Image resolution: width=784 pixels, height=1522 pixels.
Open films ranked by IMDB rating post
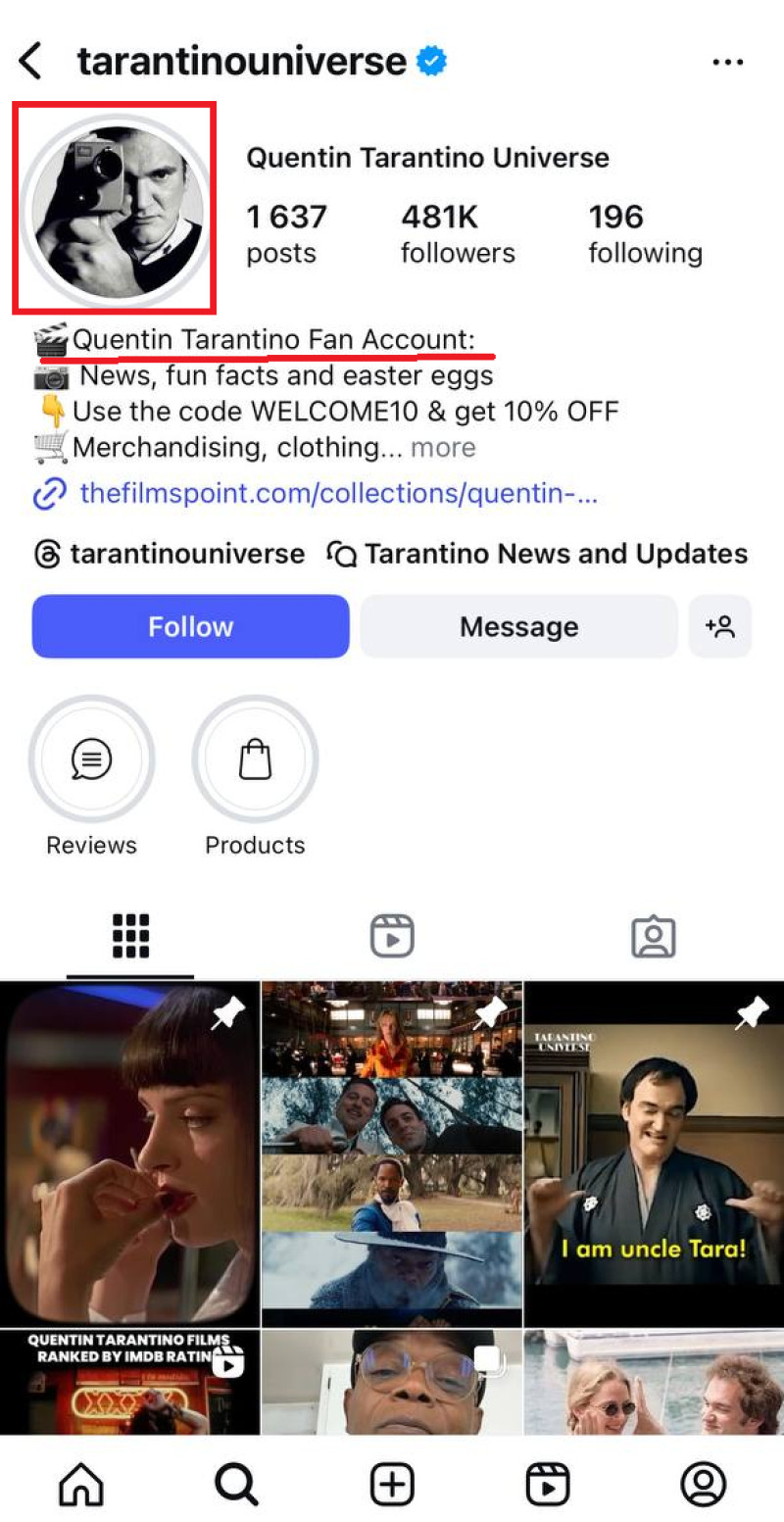click(x=129, y=1382)
